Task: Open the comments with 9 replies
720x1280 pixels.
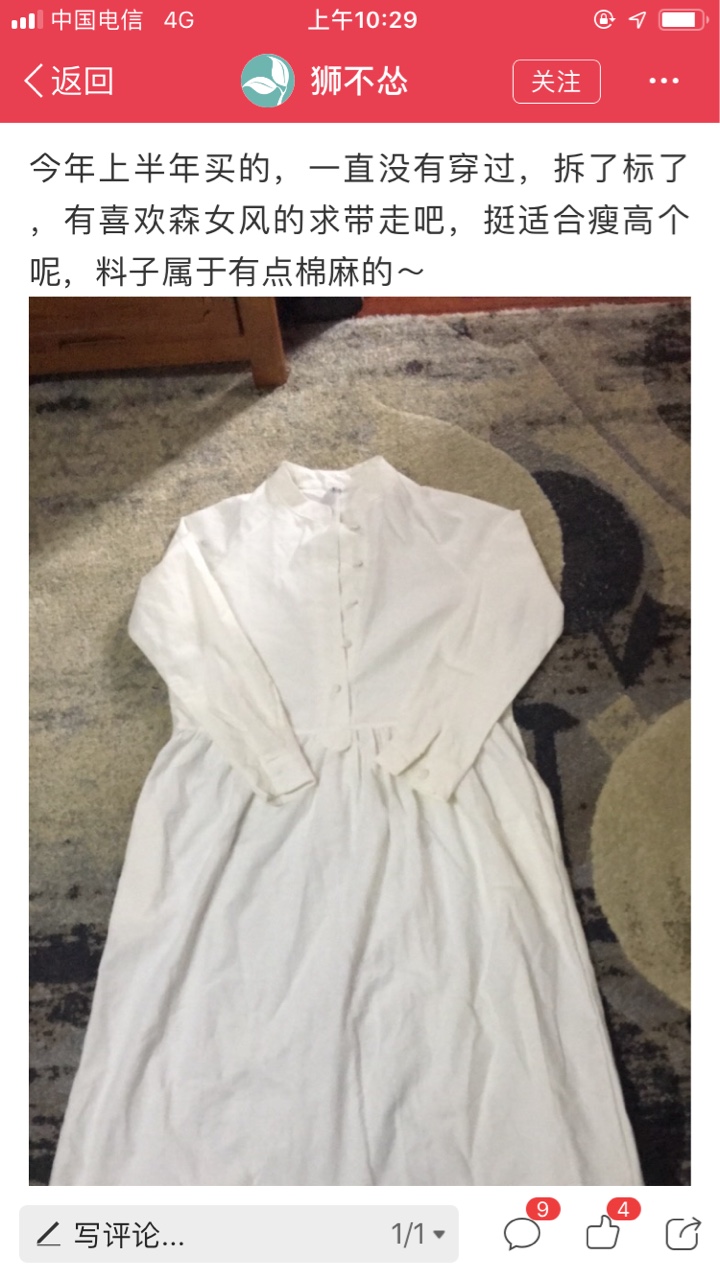Action: pos(524,1232)
